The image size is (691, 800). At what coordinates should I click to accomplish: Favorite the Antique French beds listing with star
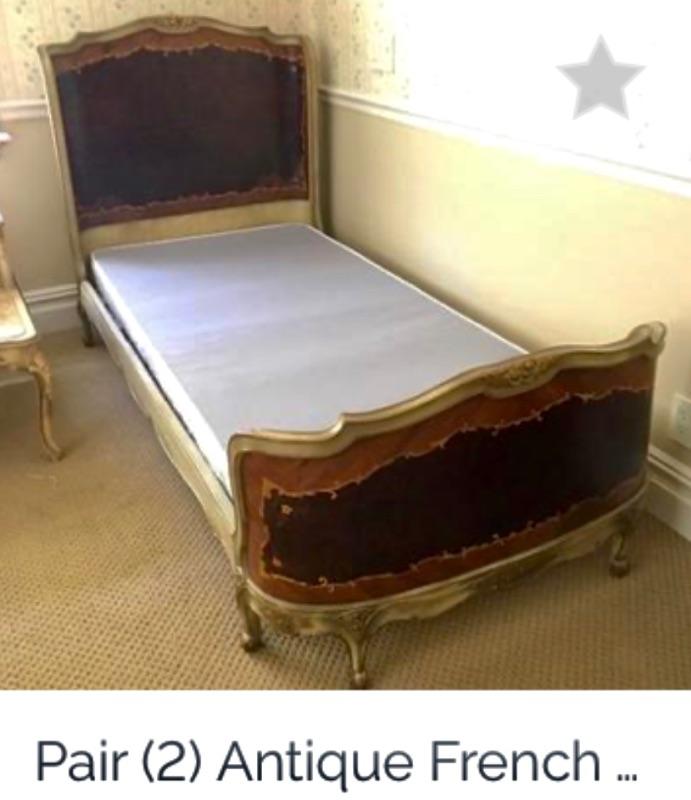(x=600, y=79)
